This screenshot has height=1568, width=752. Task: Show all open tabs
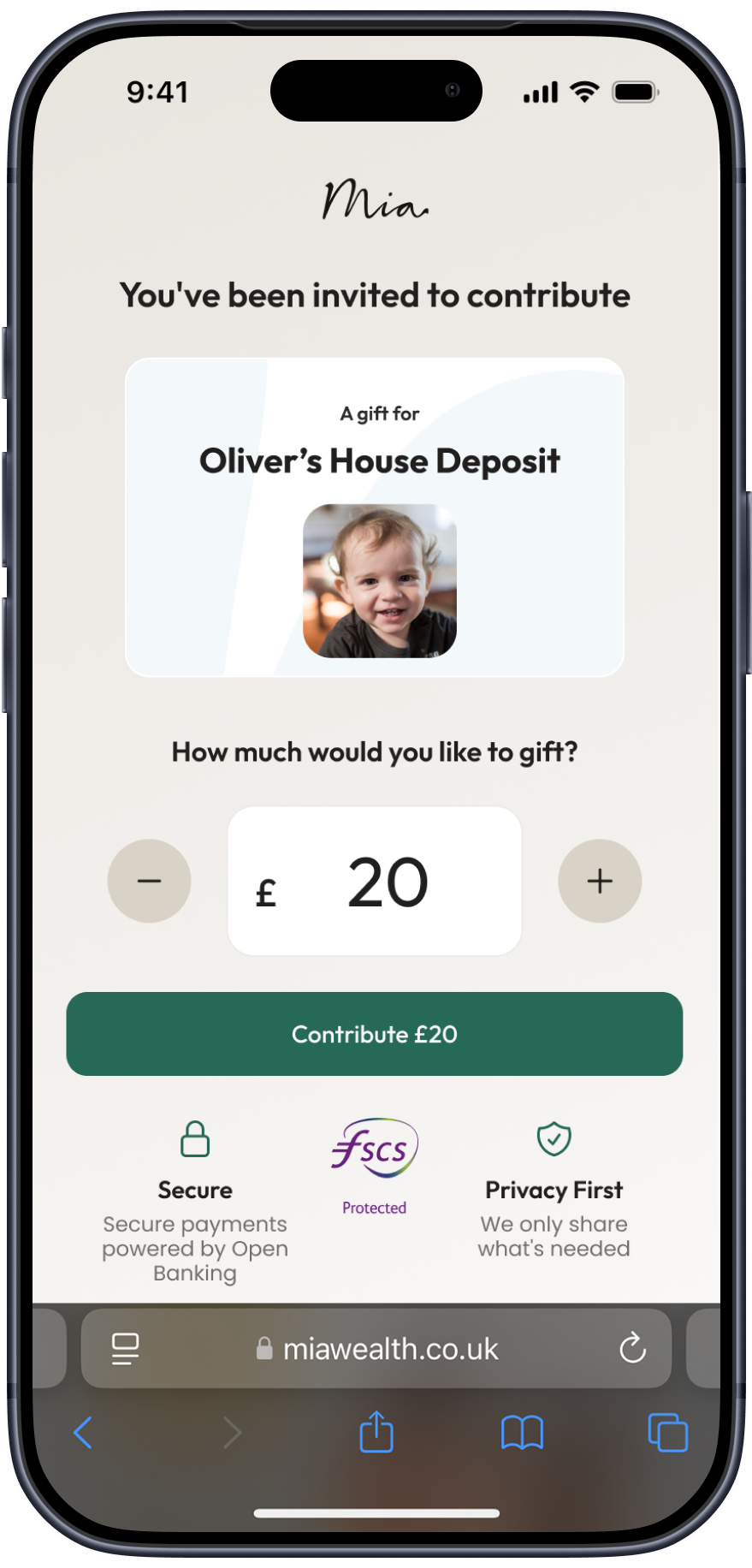[667, 1432]
